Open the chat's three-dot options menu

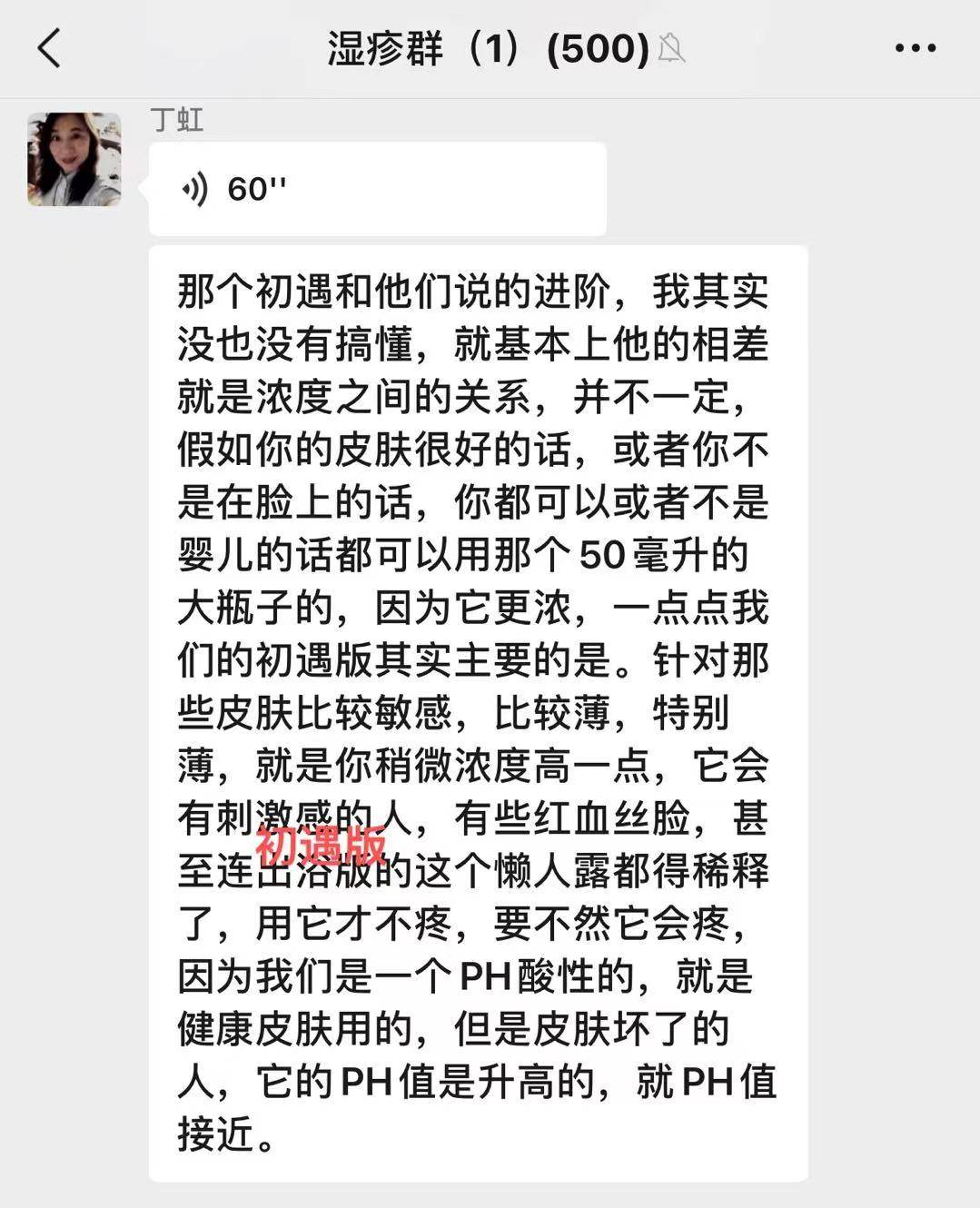[x=915, y=48]
